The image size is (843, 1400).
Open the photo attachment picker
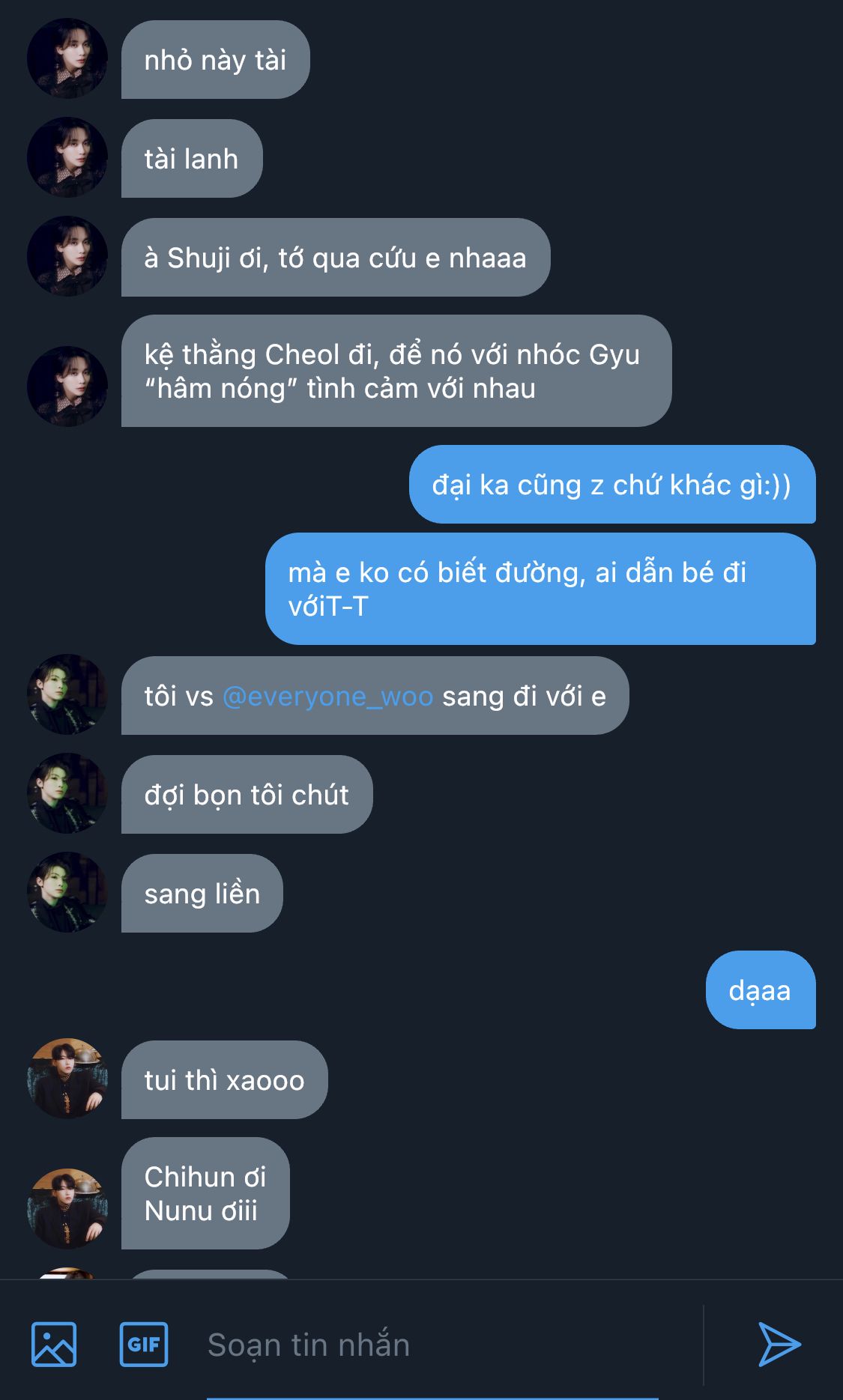pyautogui.click(x=54, y=1344)
